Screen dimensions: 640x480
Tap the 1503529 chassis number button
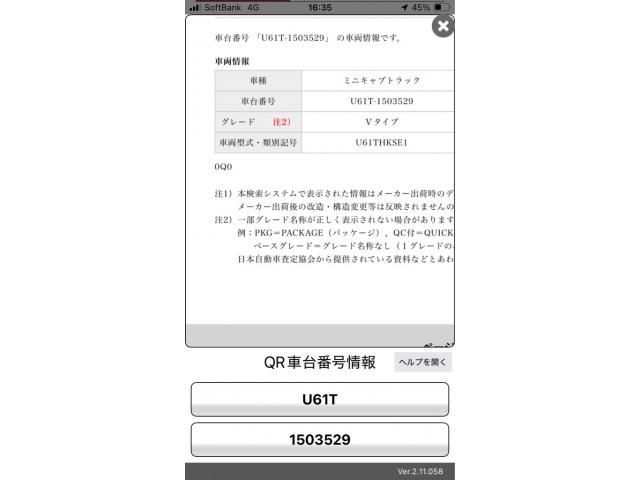tap(319, 439)
